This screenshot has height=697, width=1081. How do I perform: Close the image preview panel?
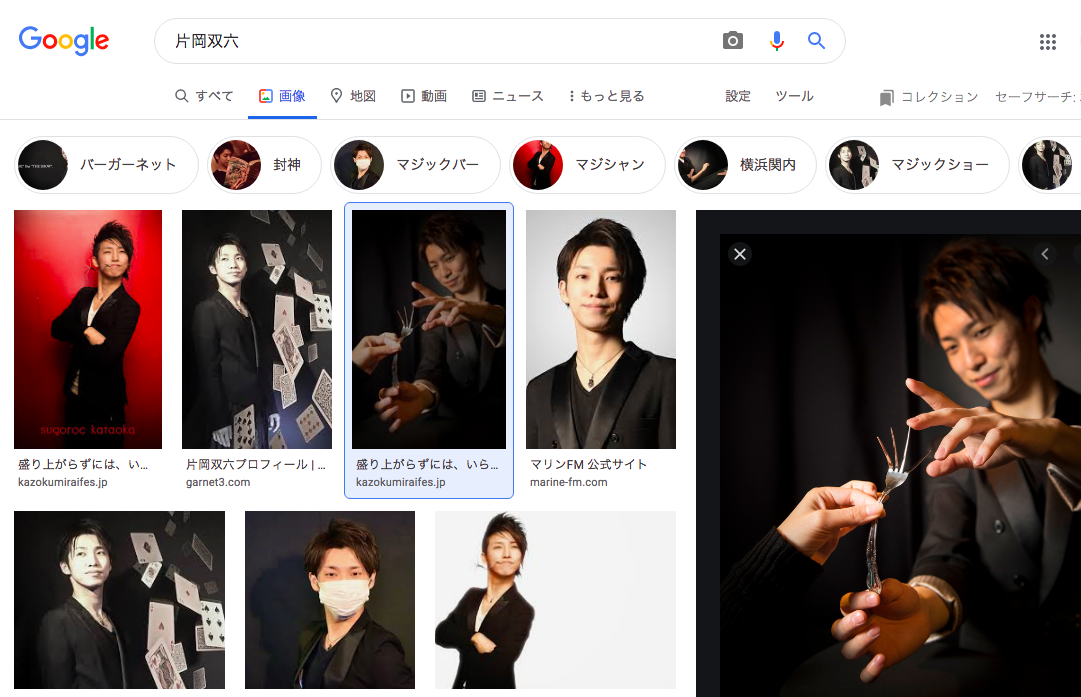pyautogui.click(x=740, y=254)
